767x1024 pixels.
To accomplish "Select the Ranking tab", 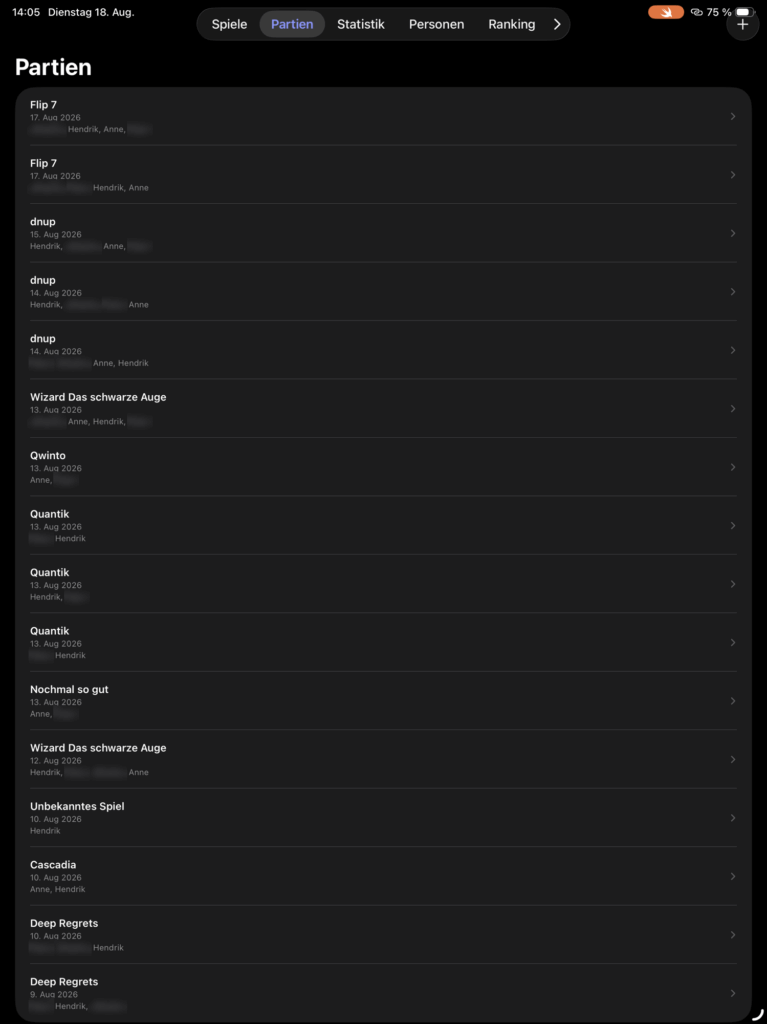I will tap(512, 24).
